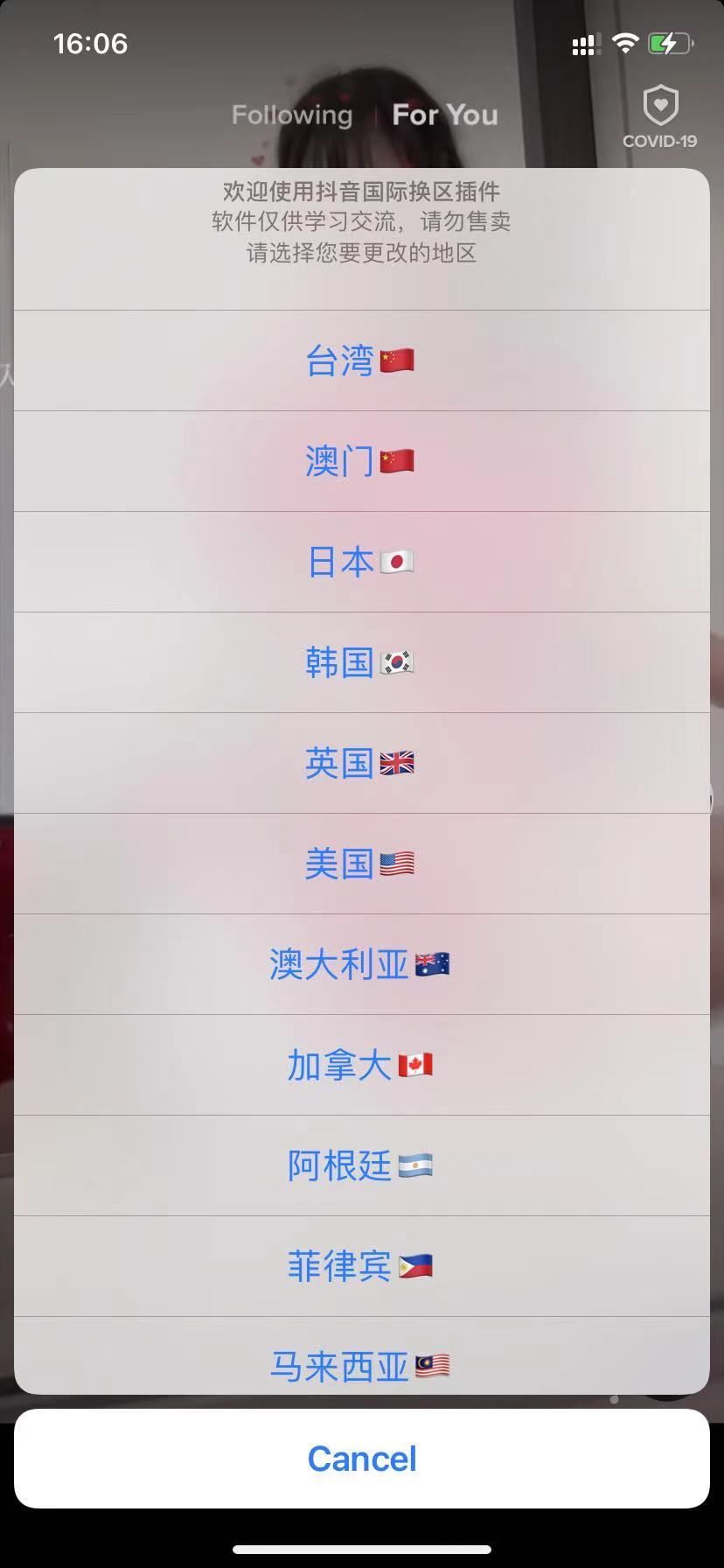Image resolution: width=724 pixels, height=1568 pixels.
Task: Choose the 澳大利亚 option
Action: click(x=361, y=964)
